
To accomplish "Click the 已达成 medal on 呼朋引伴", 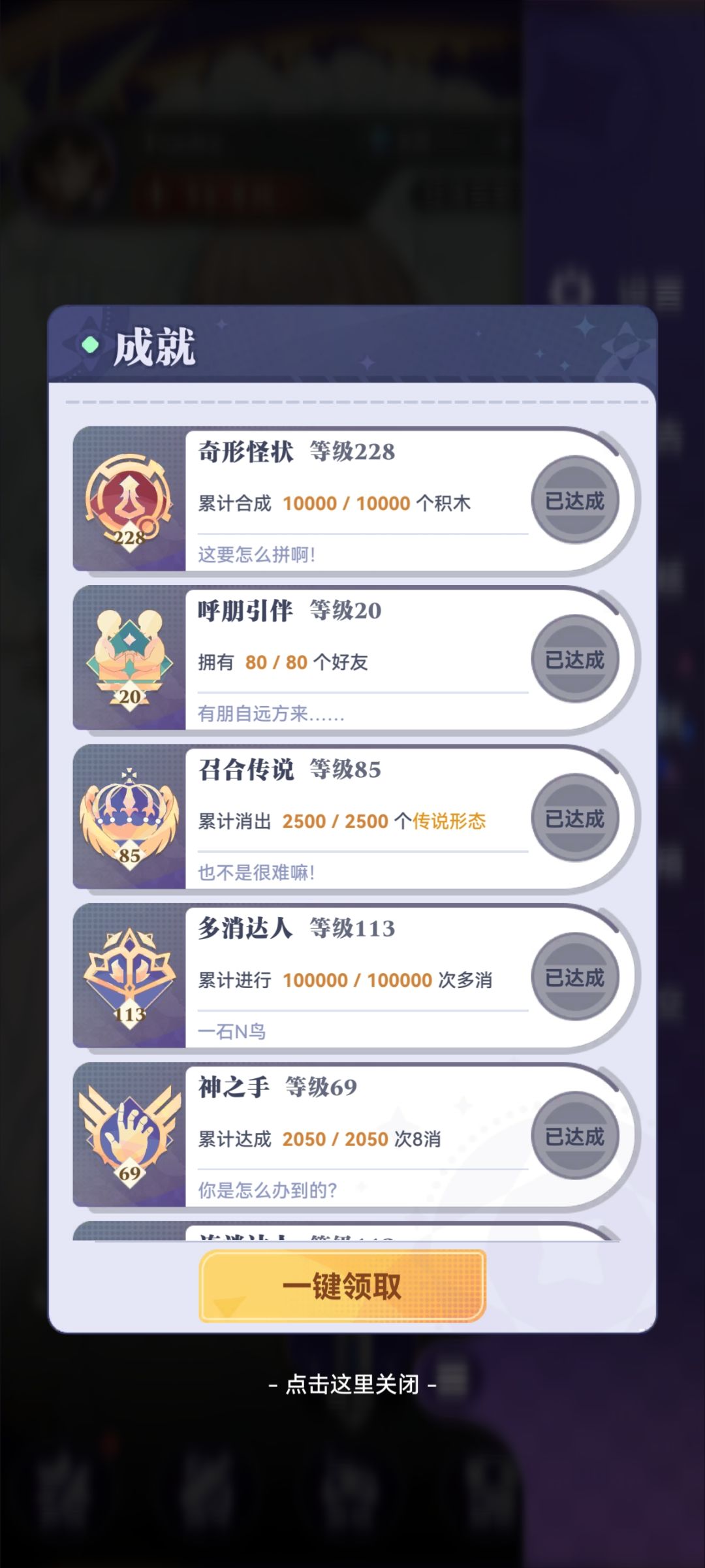I will pyautogui.click(x=574, y=660).
